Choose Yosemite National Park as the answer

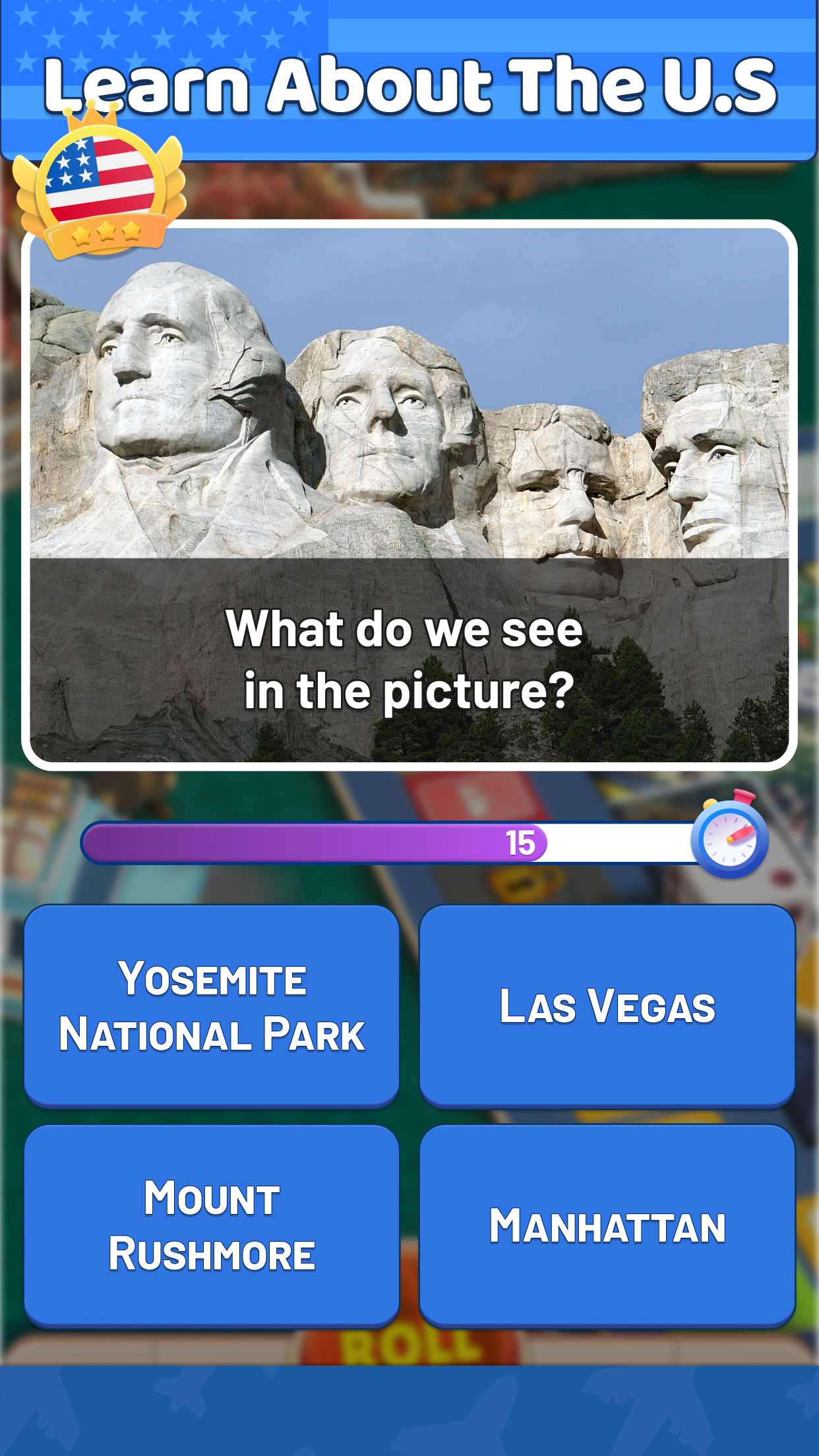[x=212, y=1006]
